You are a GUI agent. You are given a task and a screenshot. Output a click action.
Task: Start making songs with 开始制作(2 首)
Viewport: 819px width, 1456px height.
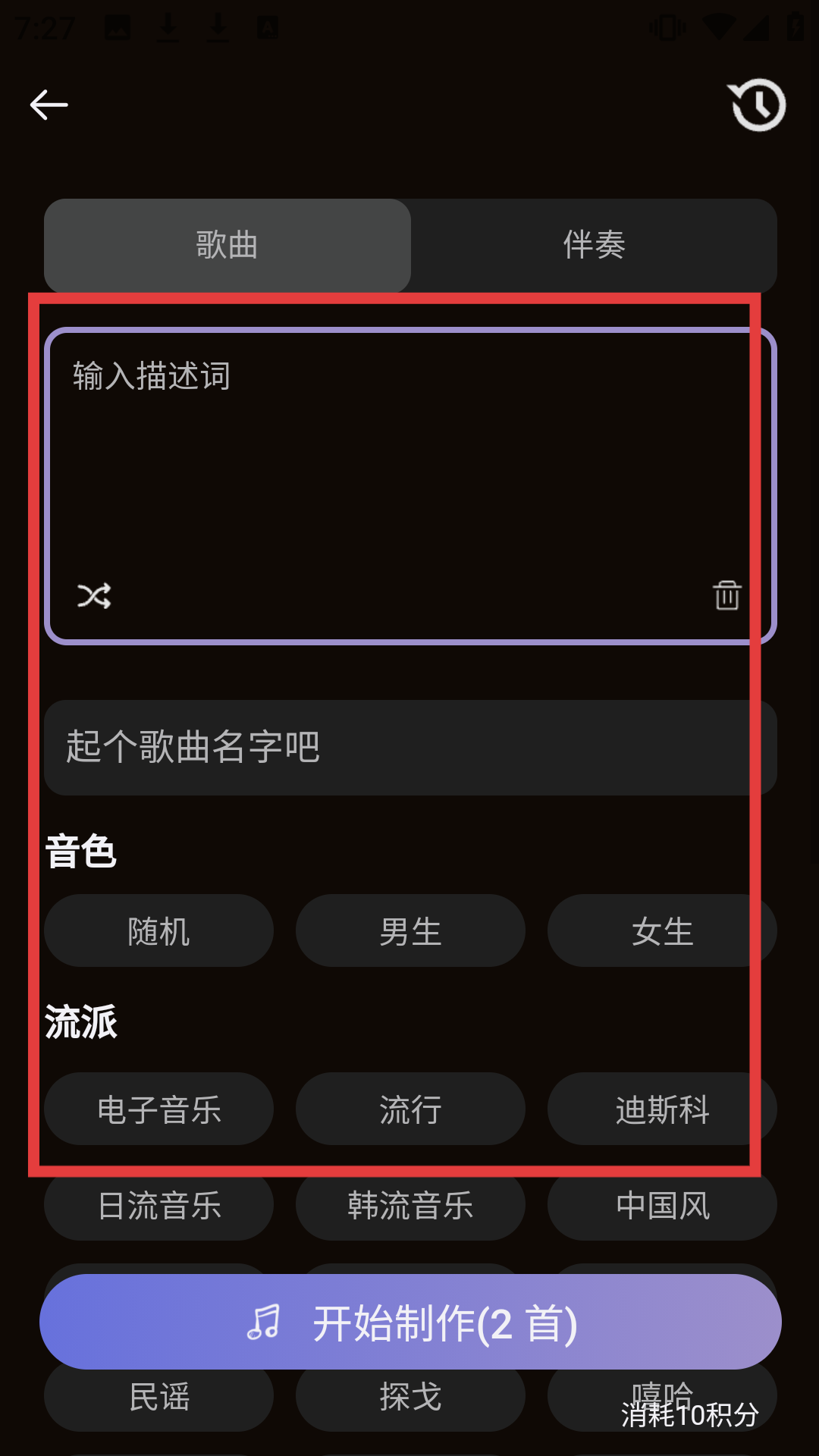[410, 1322]
